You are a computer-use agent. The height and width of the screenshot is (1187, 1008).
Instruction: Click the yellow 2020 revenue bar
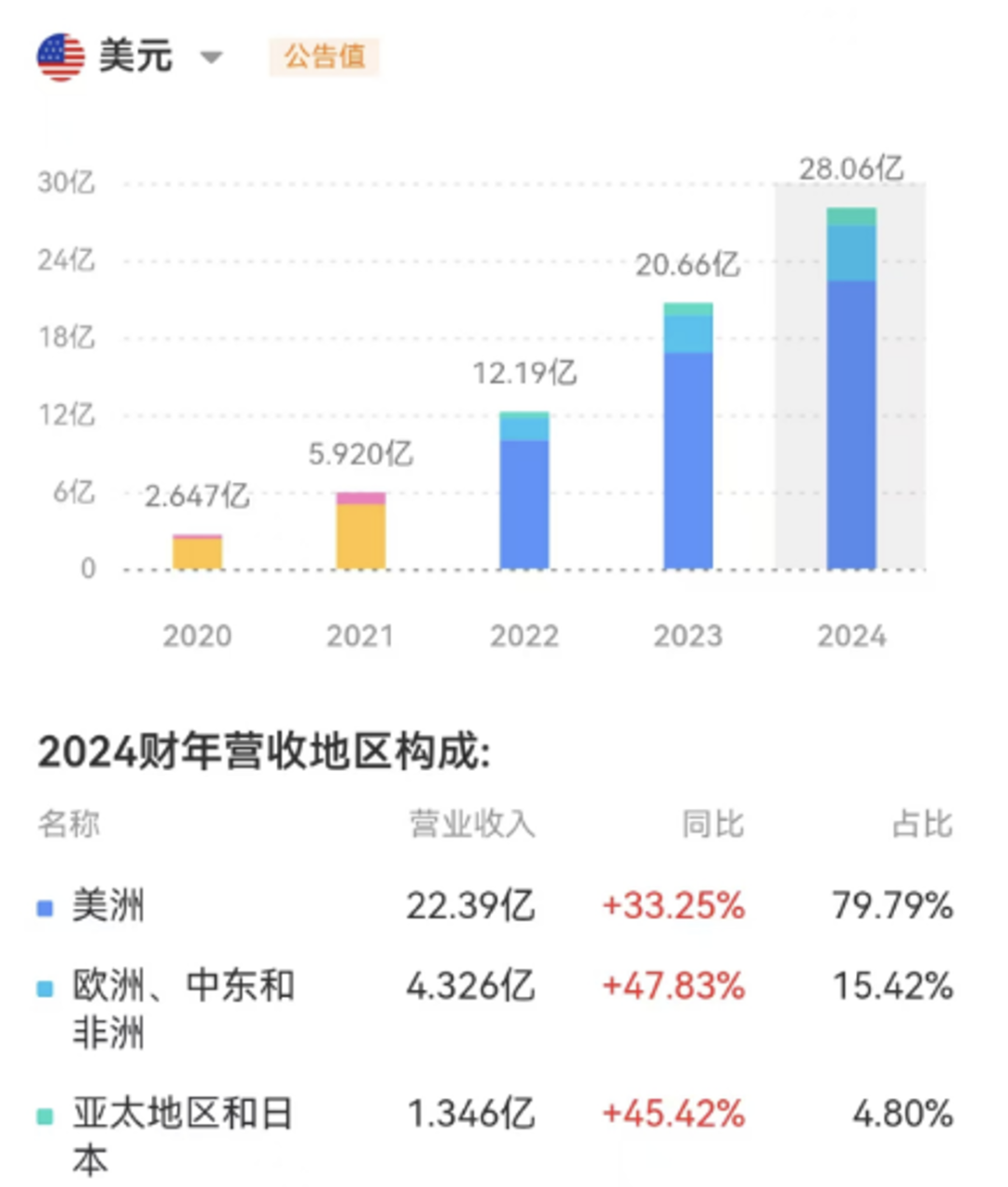click(x=197, y=551)
